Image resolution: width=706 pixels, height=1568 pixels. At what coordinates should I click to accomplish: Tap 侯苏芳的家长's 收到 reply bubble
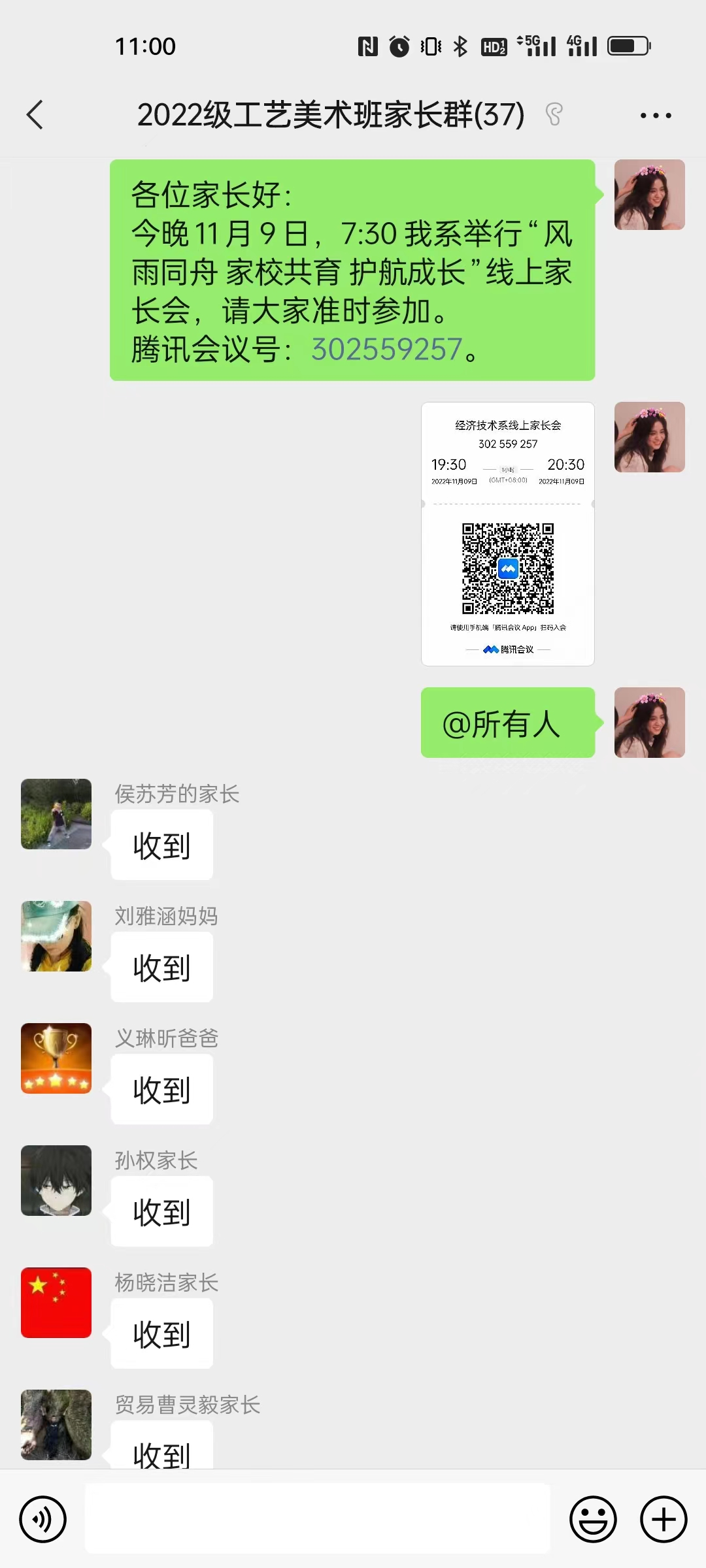[x=161, y=846]
